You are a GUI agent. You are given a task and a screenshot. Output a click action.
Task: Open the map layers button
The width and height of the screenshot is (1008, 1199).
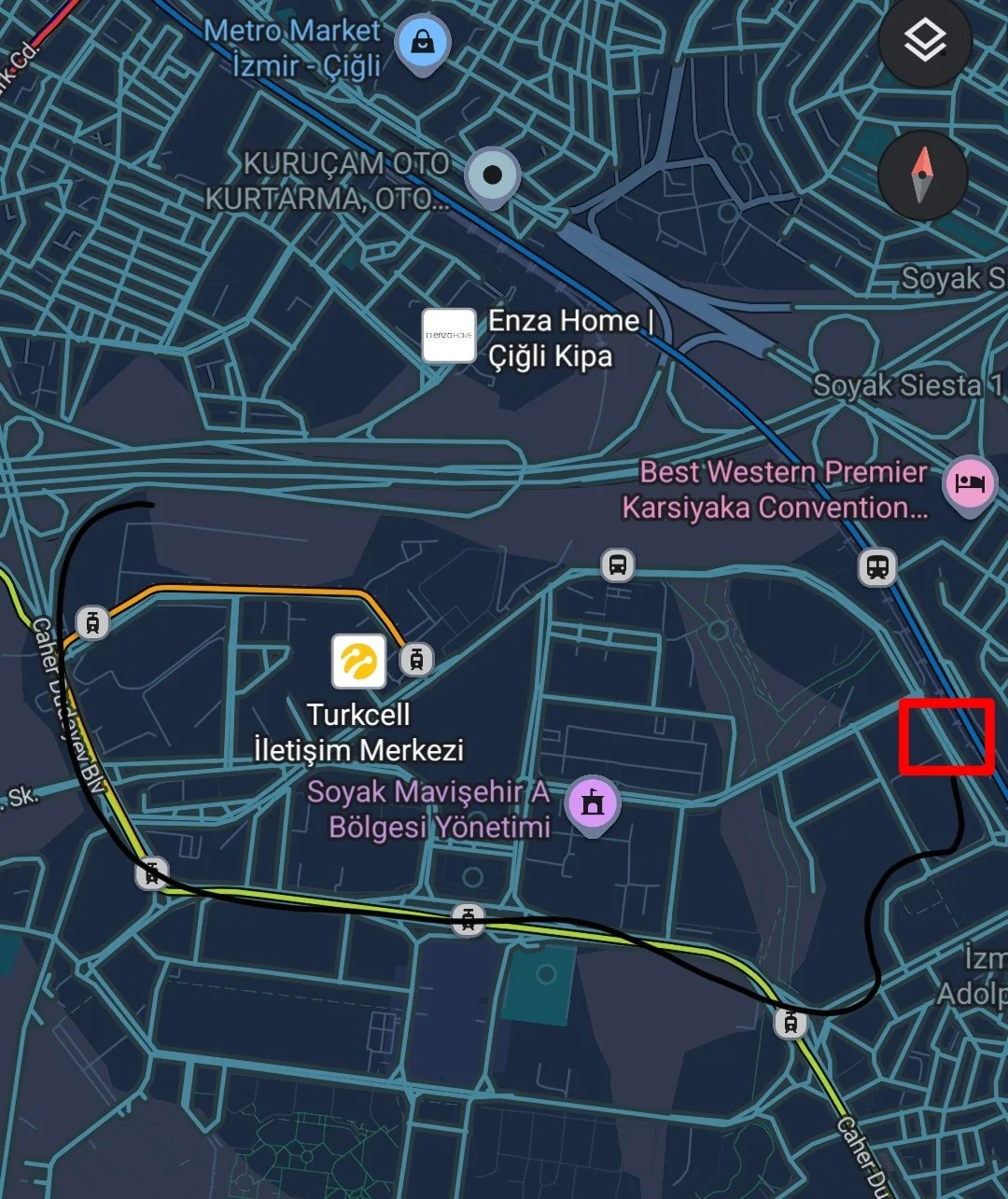(925, 41)
